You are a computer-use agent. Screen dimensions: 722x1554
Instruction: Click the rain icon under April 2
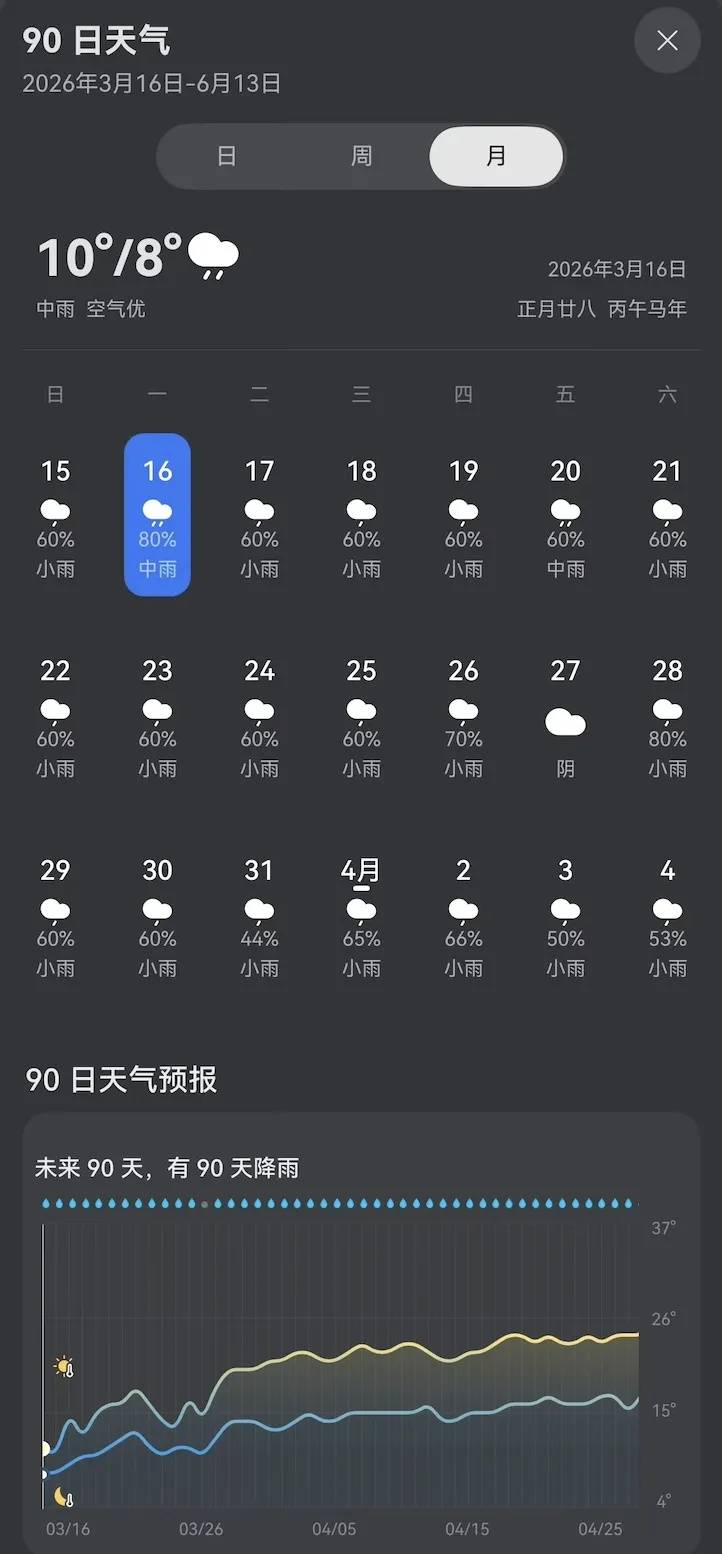(x=462, y=910)
